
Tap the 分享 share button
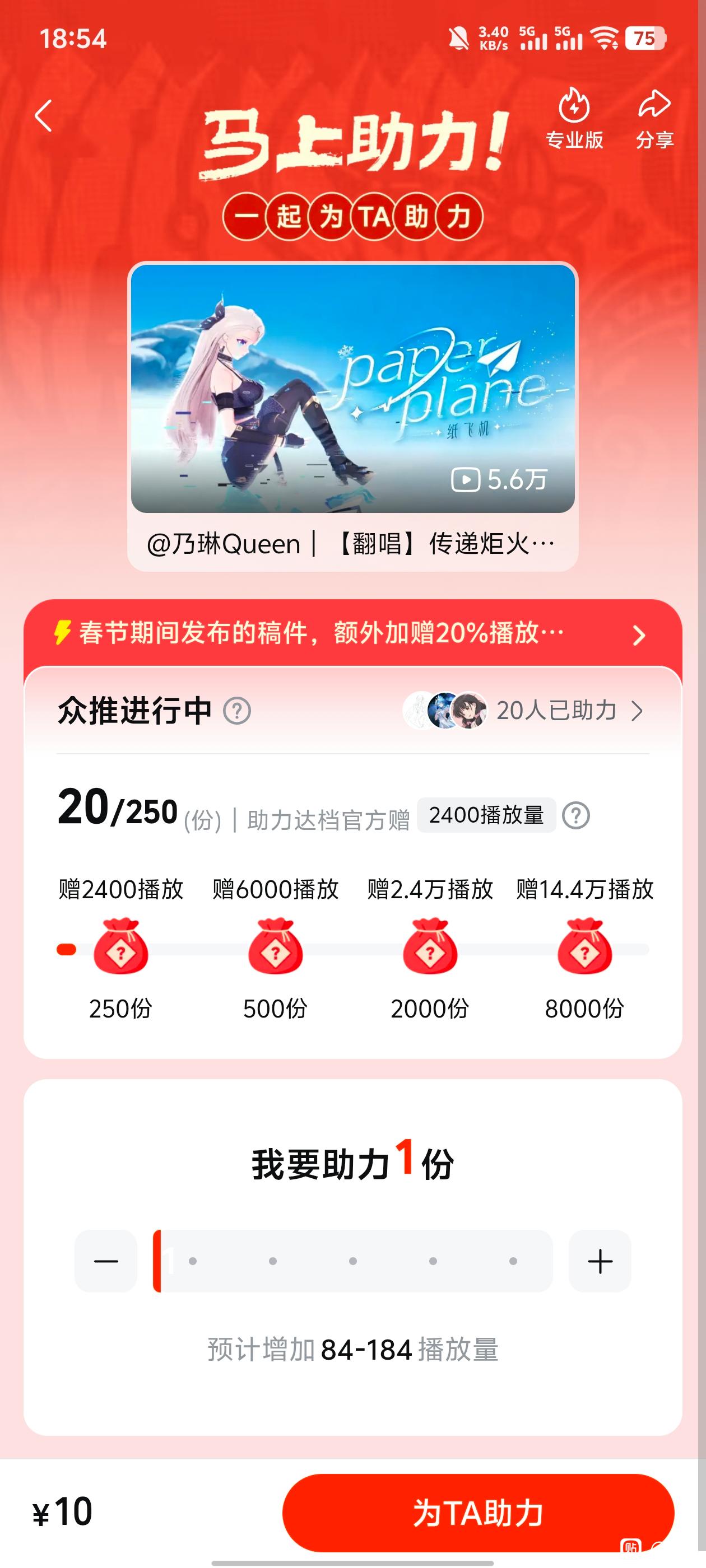pyautogui.click(x=654, y=119)
